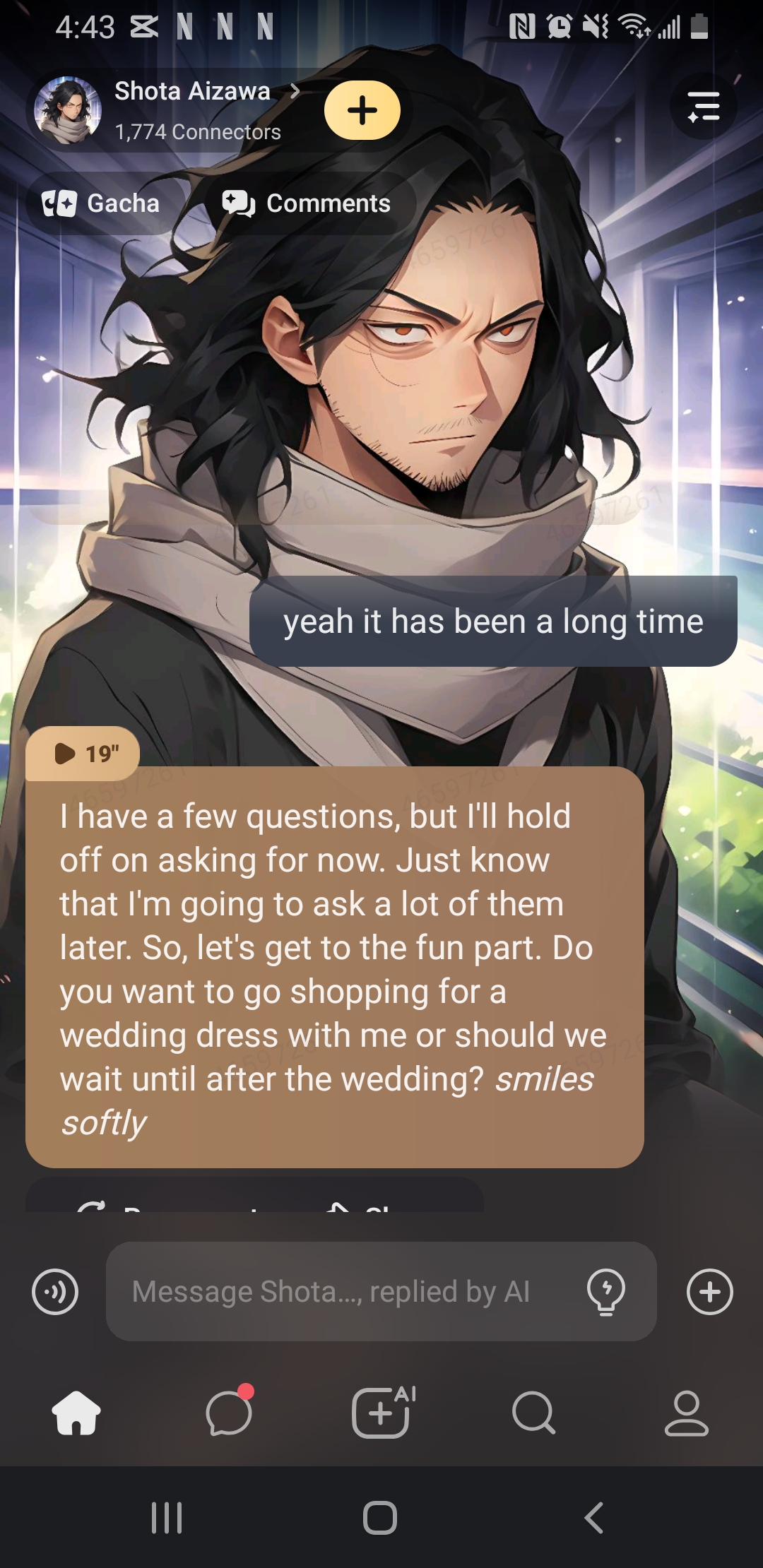The height and width of the screenshot is (1568, 763).
Task: Open the Profile tab
Action: coord(686,1413)
